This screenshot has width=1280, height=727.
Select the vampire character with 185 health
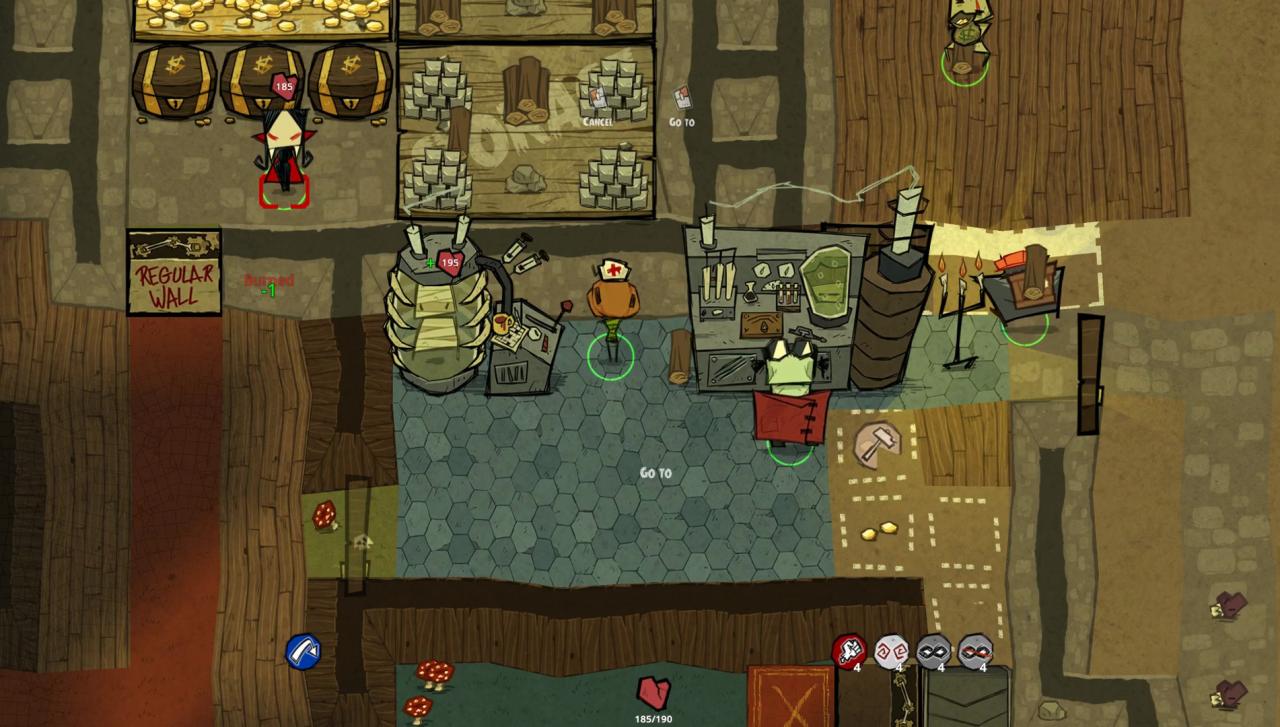pyautogui.click(x=283, y=160)
